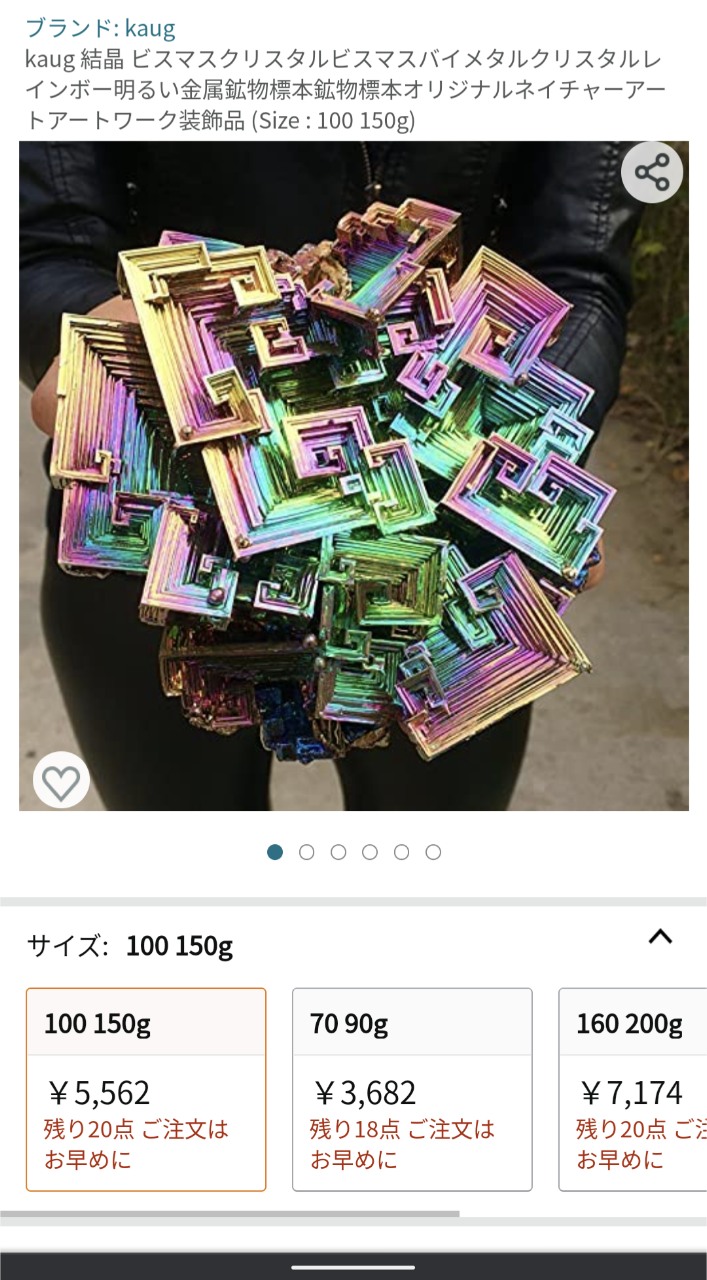
Task: Jump to the second product image dot
Action: coord(307,852)
